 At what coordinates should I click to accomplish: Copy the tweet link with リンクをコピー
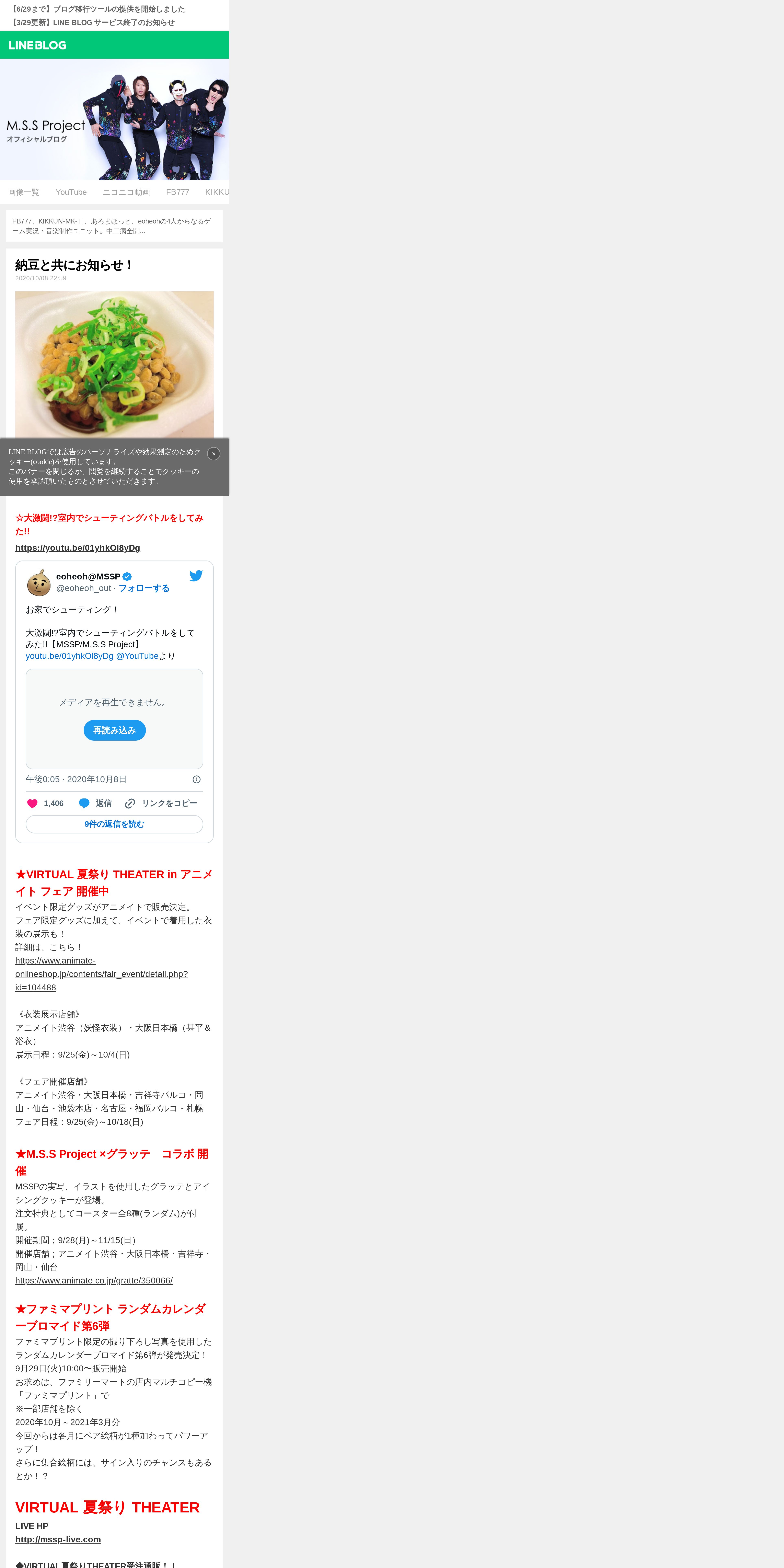tap(161, 804)
